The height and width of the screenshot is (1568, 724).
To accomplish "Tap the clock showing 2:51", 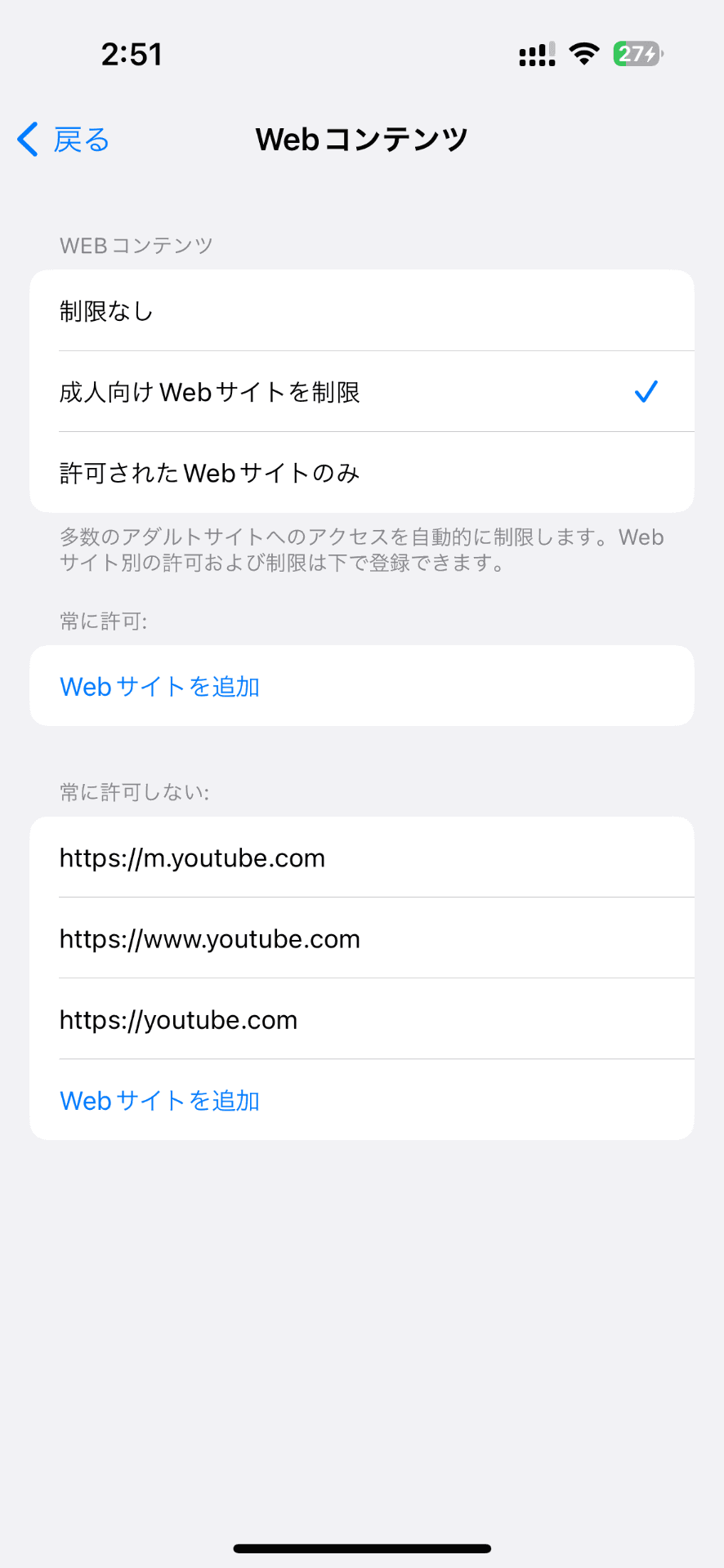I will pyautogui.click(x=132, y=53).
